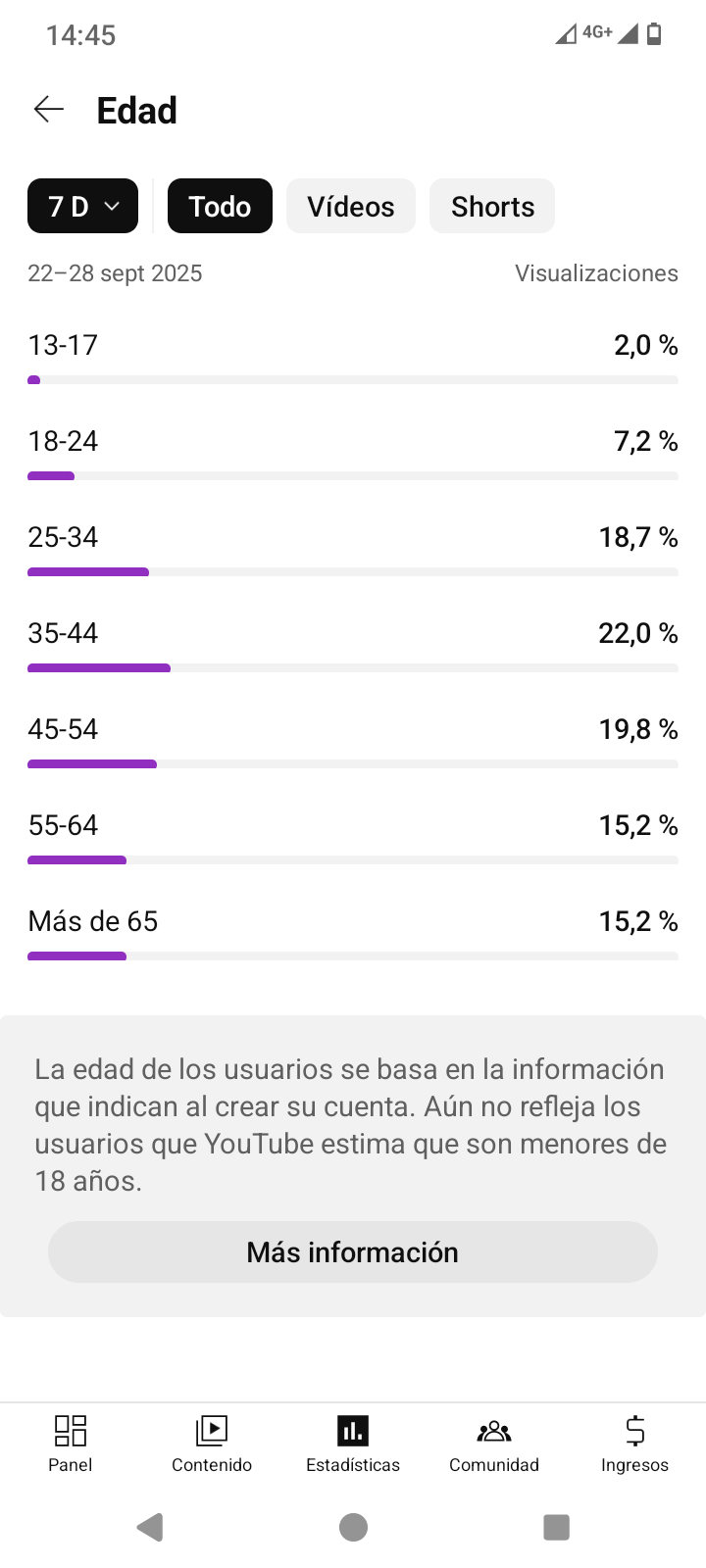
Task: Open recent apps with the square button
Action: [x=556, y=1527]
